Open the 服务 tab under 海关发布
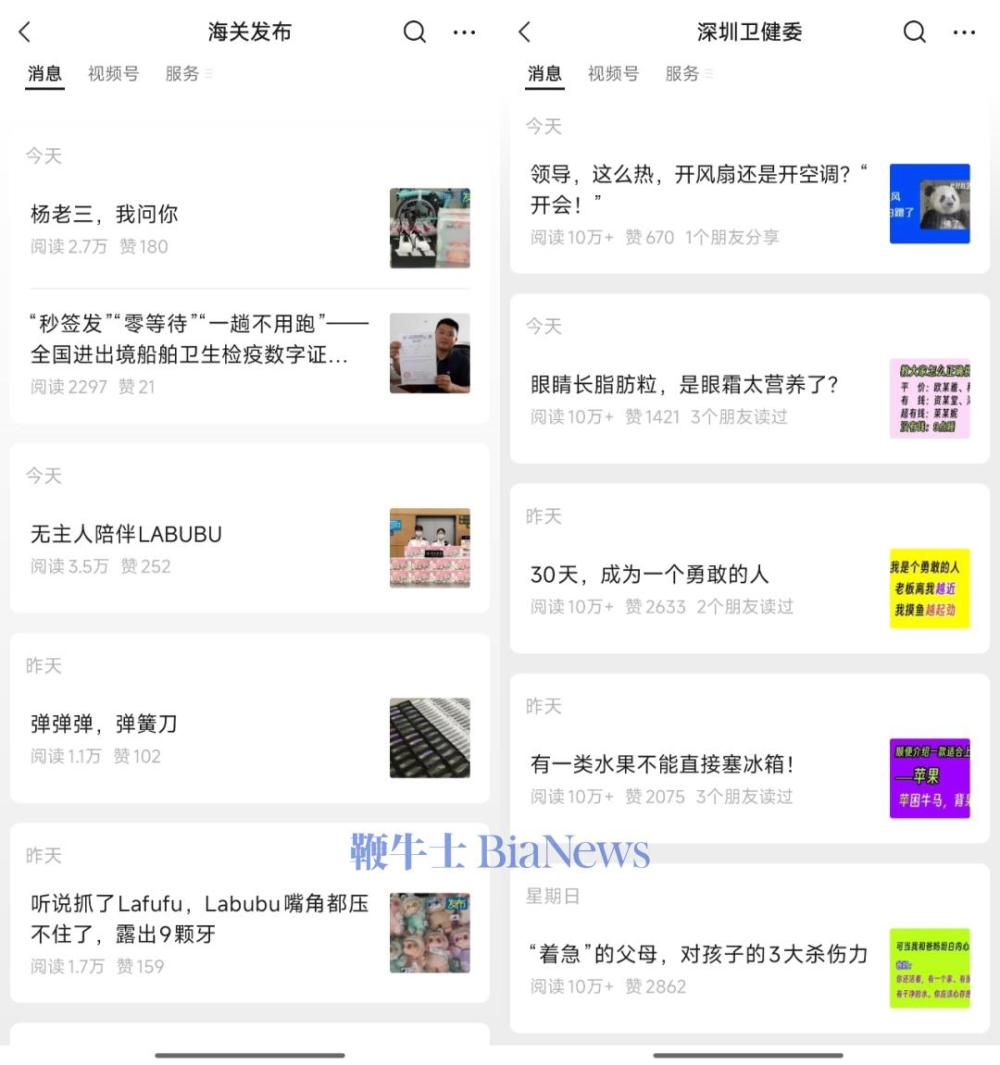The image size is (1000, 1065). (x=183, y=74)
